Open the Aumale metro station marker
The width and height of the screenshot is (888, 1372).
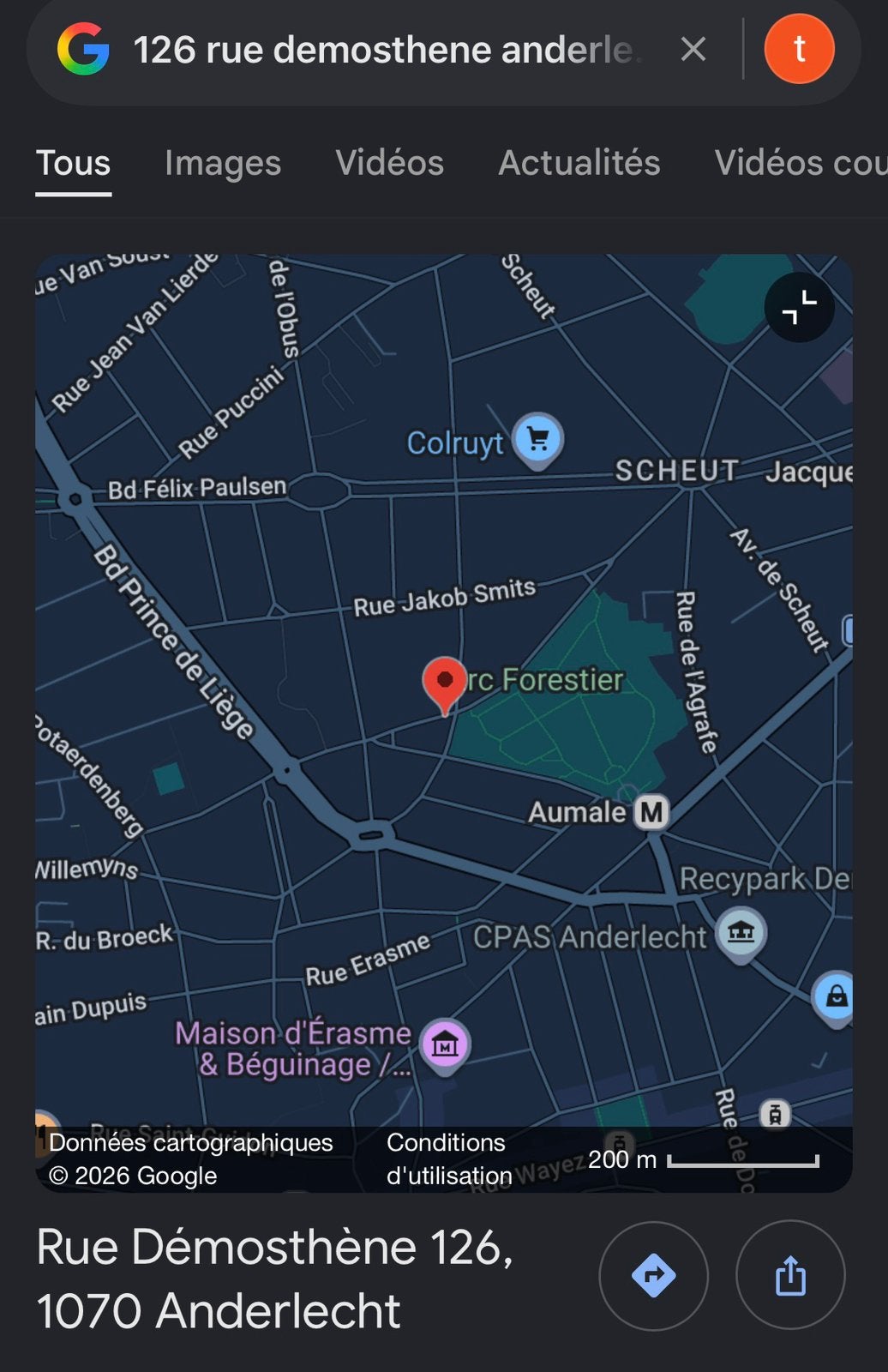pos(651,811)
